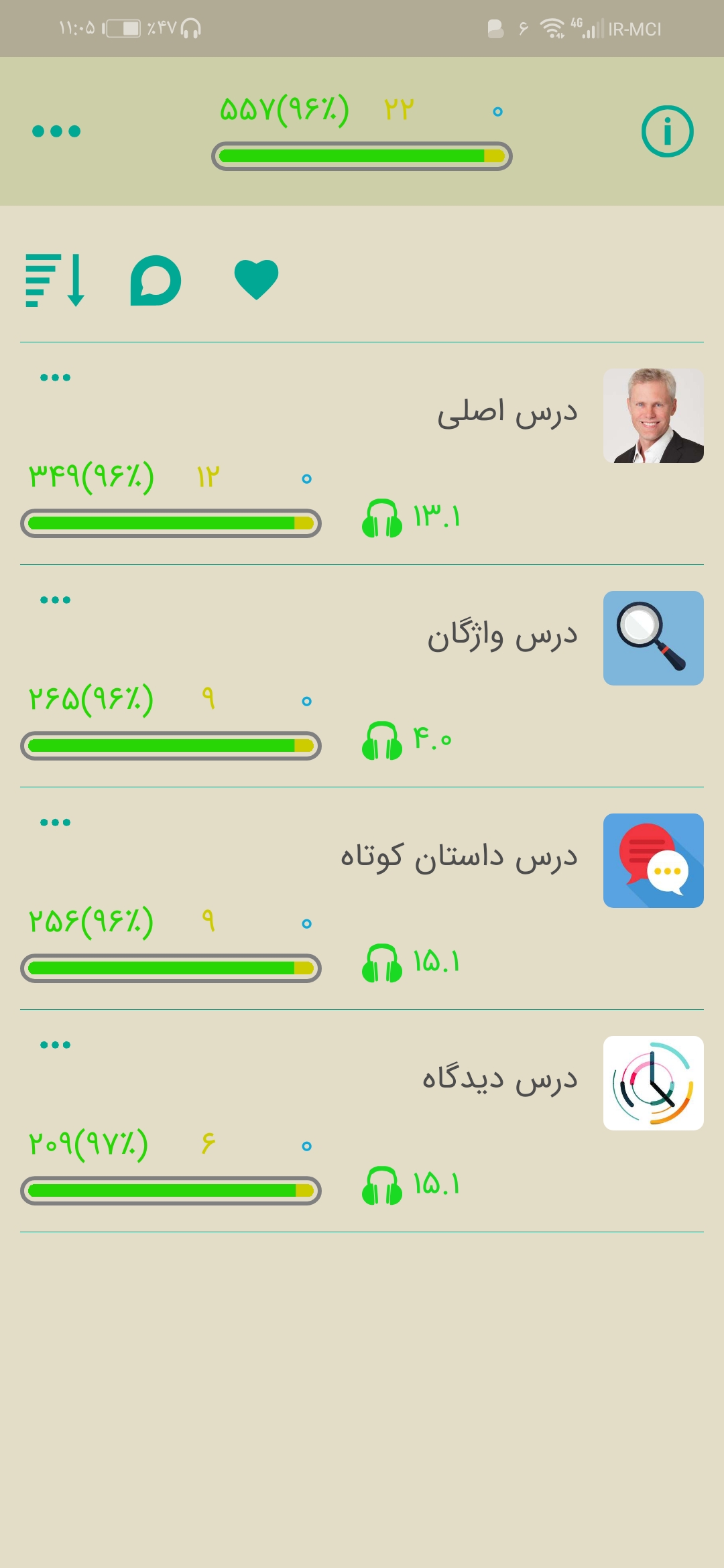Image resolution: width=724 pixels, height=1568 pixels.
Task: Open the comments bubble icon
Action: pyautogui.click(x=156, y=280)
